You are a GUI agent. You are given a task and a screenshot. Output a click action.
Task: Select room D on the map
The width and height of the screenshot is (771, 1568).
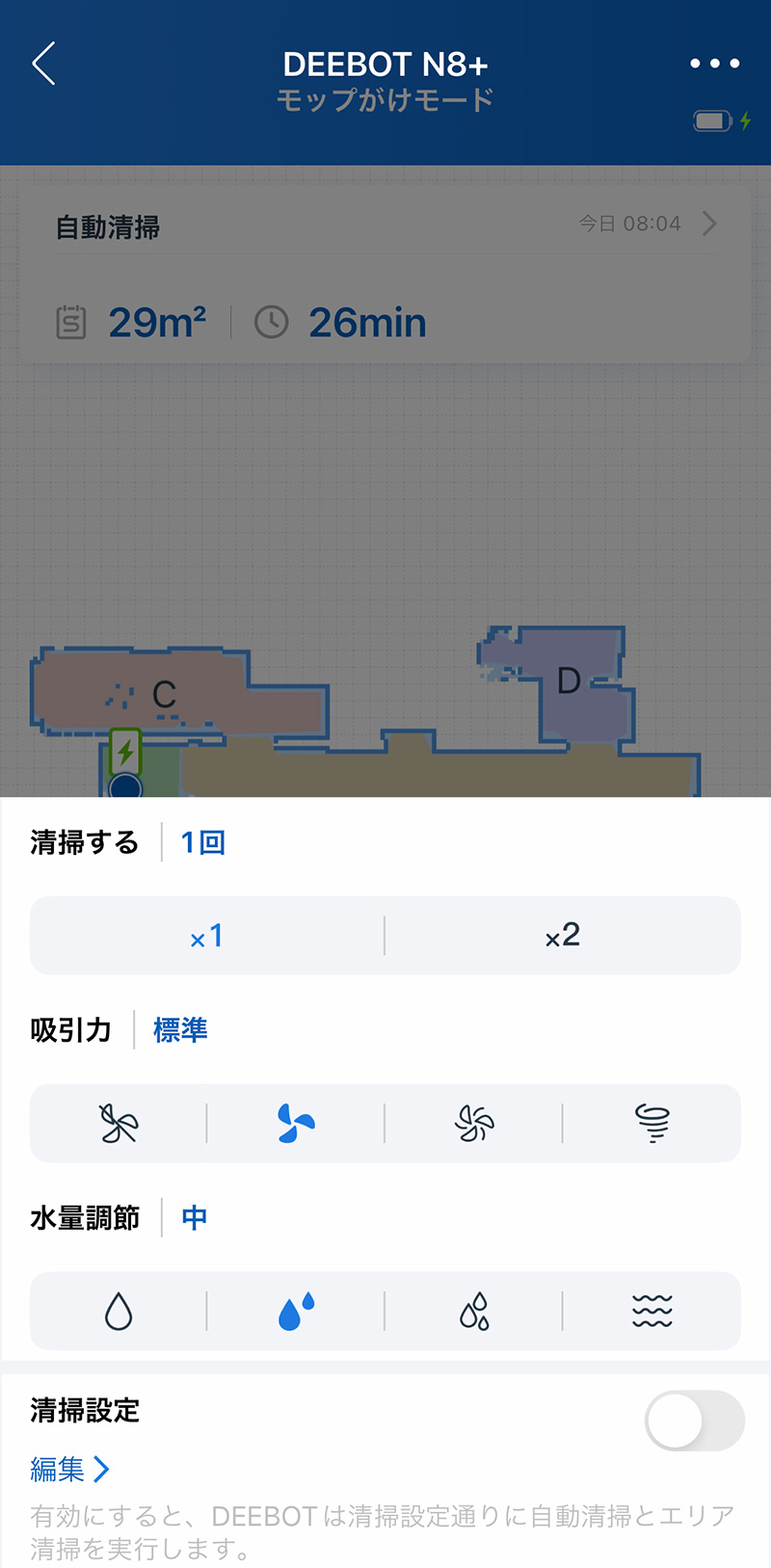tap(569, 681)
